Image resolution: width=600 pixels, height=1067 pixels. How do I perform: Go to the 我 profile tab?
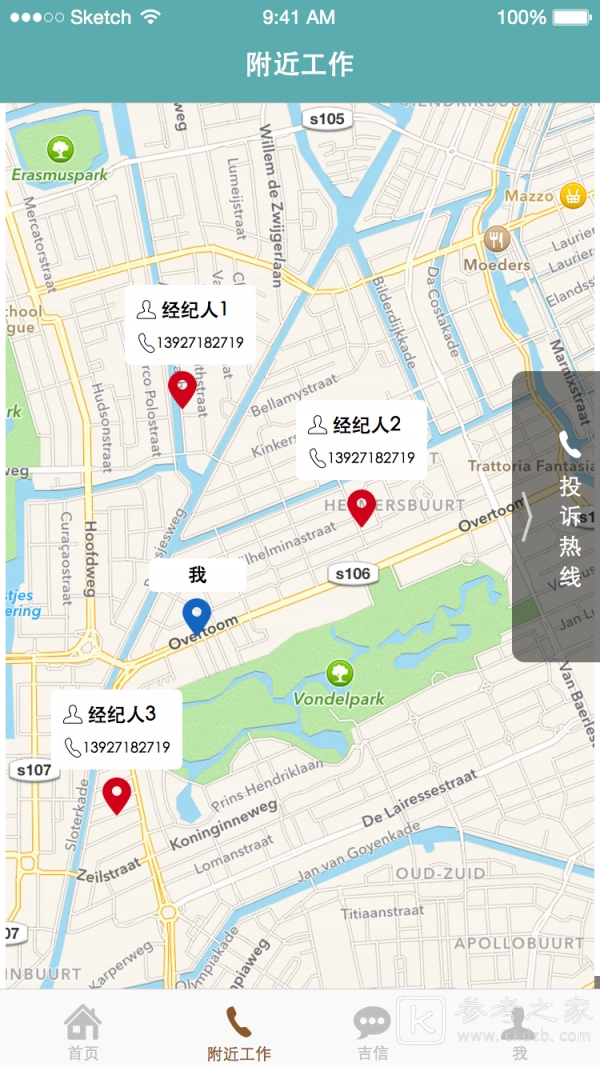pos(519,1032)
